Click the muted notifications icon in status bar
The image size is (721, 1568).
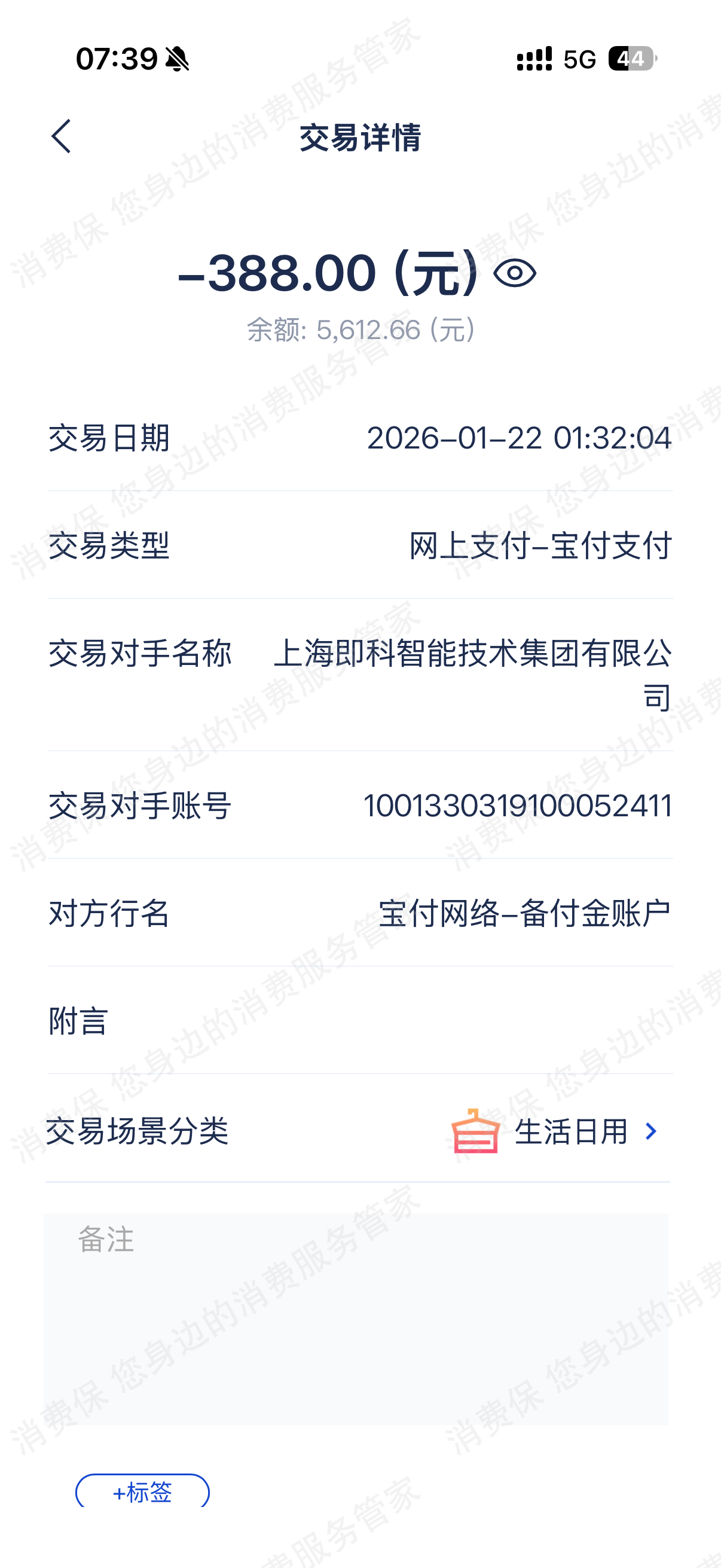(176, 58)
